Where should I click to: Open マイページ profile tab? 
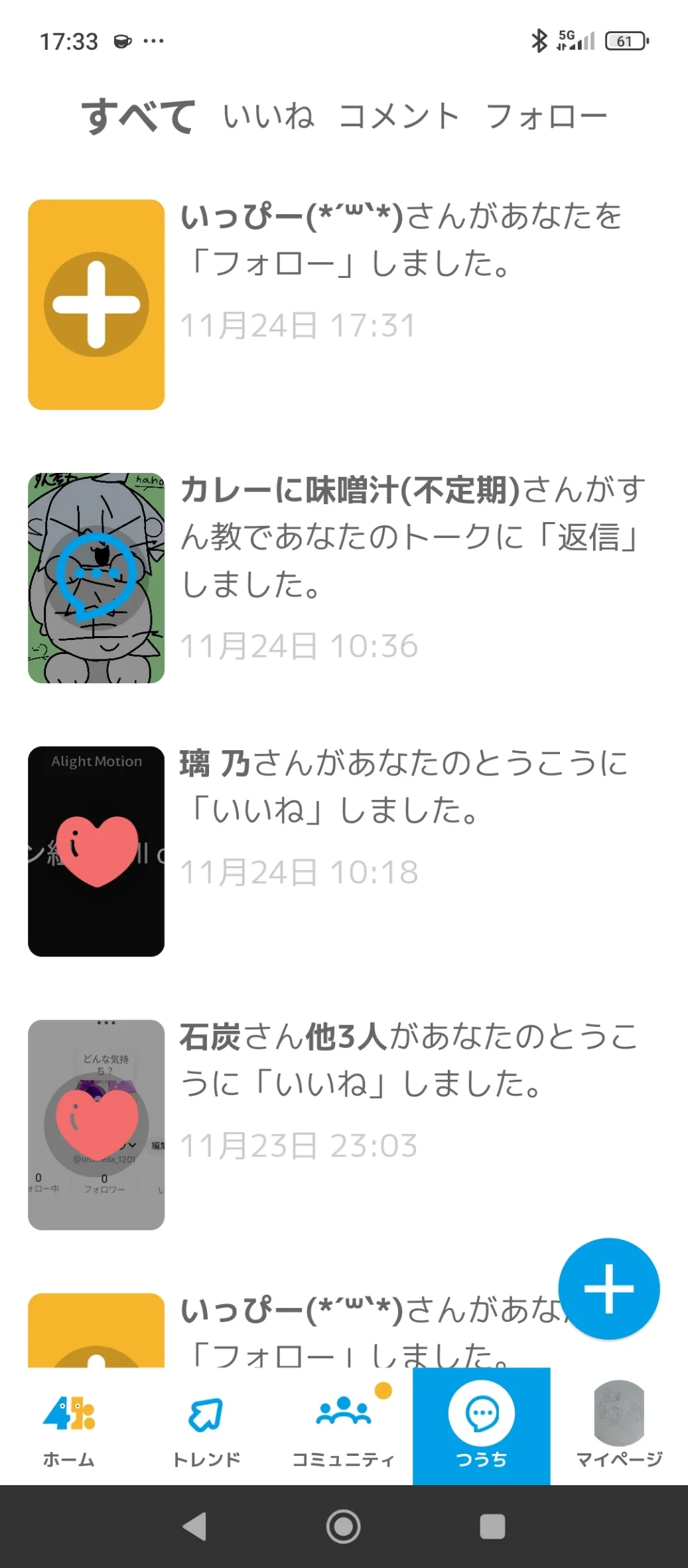point(619,1426)
